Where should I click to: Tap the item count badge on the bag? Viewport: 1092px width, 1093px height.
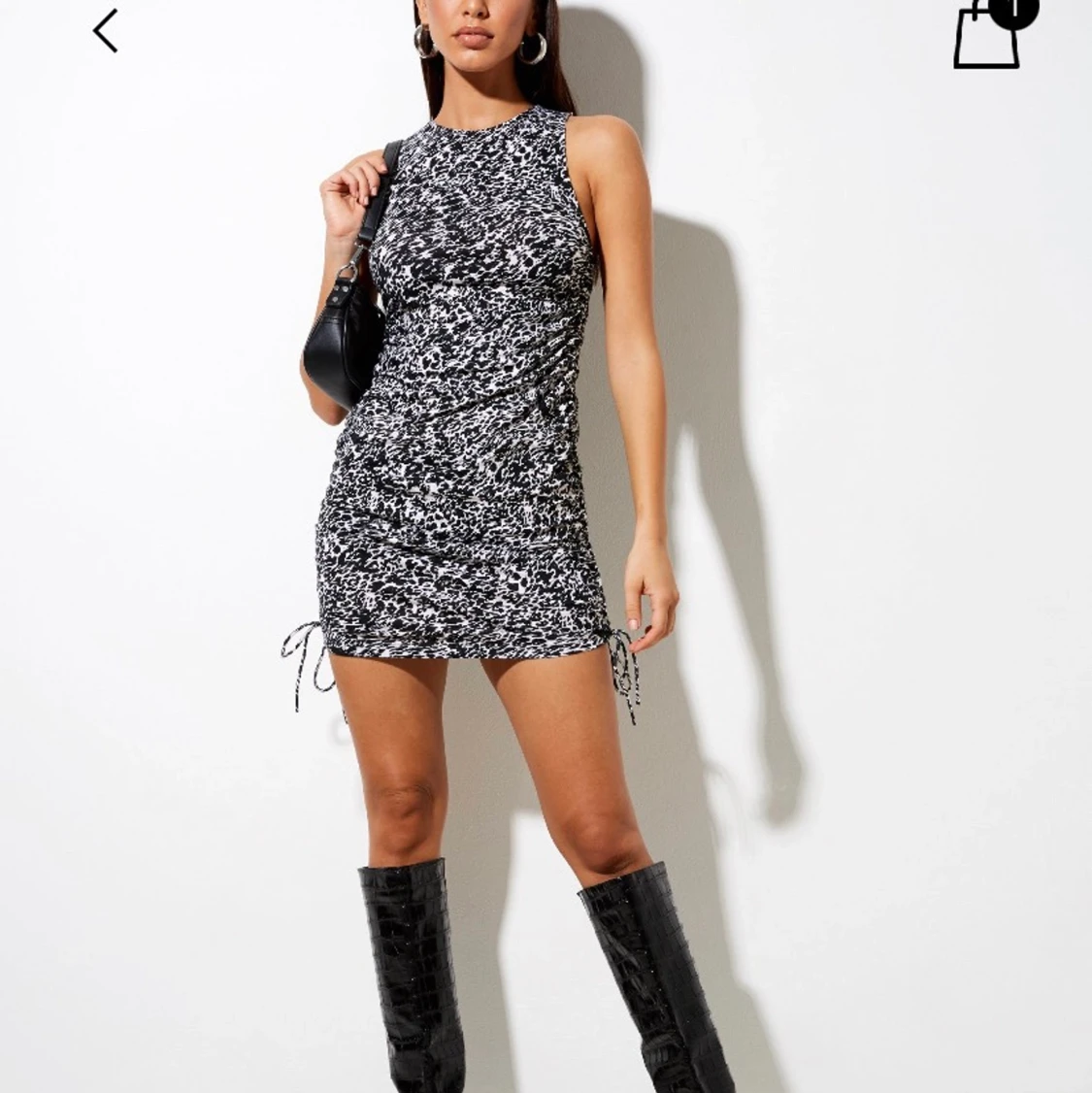click(1014, 12)
